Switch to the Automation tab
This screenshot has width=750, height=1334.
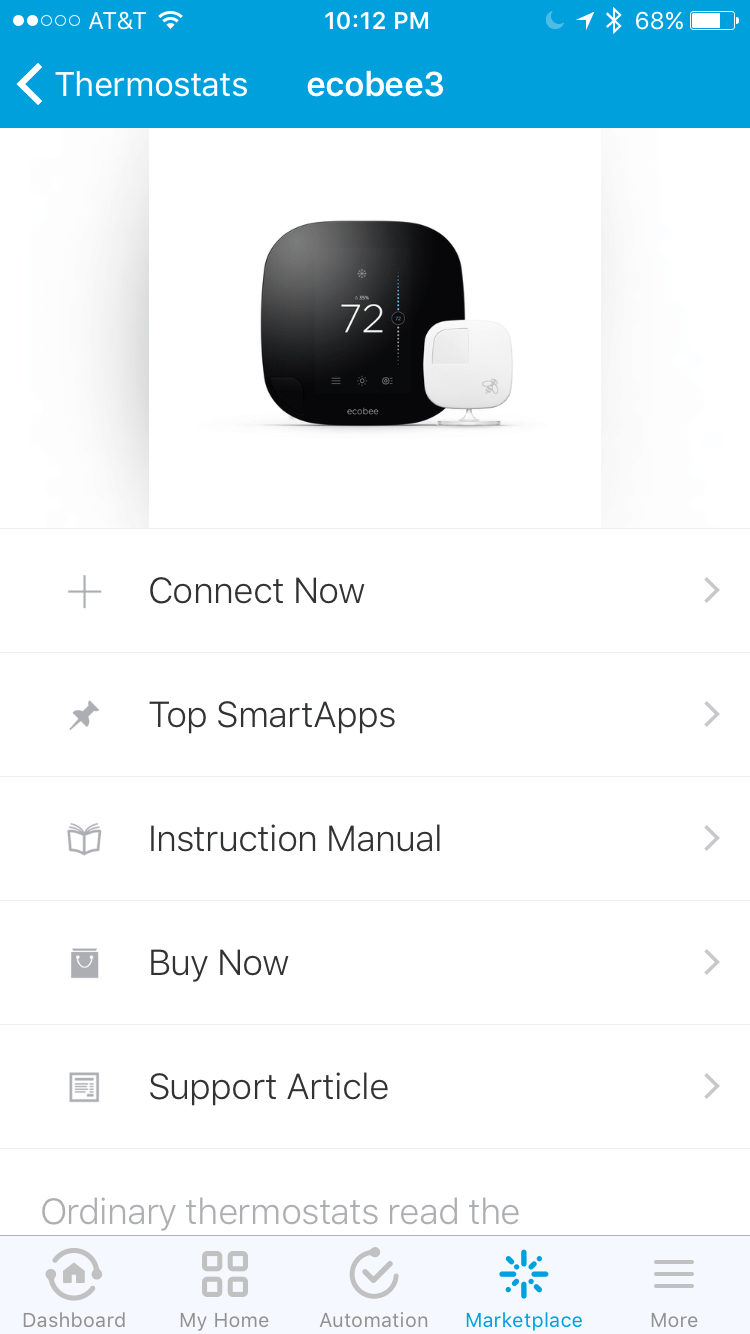click(373, 1285)
